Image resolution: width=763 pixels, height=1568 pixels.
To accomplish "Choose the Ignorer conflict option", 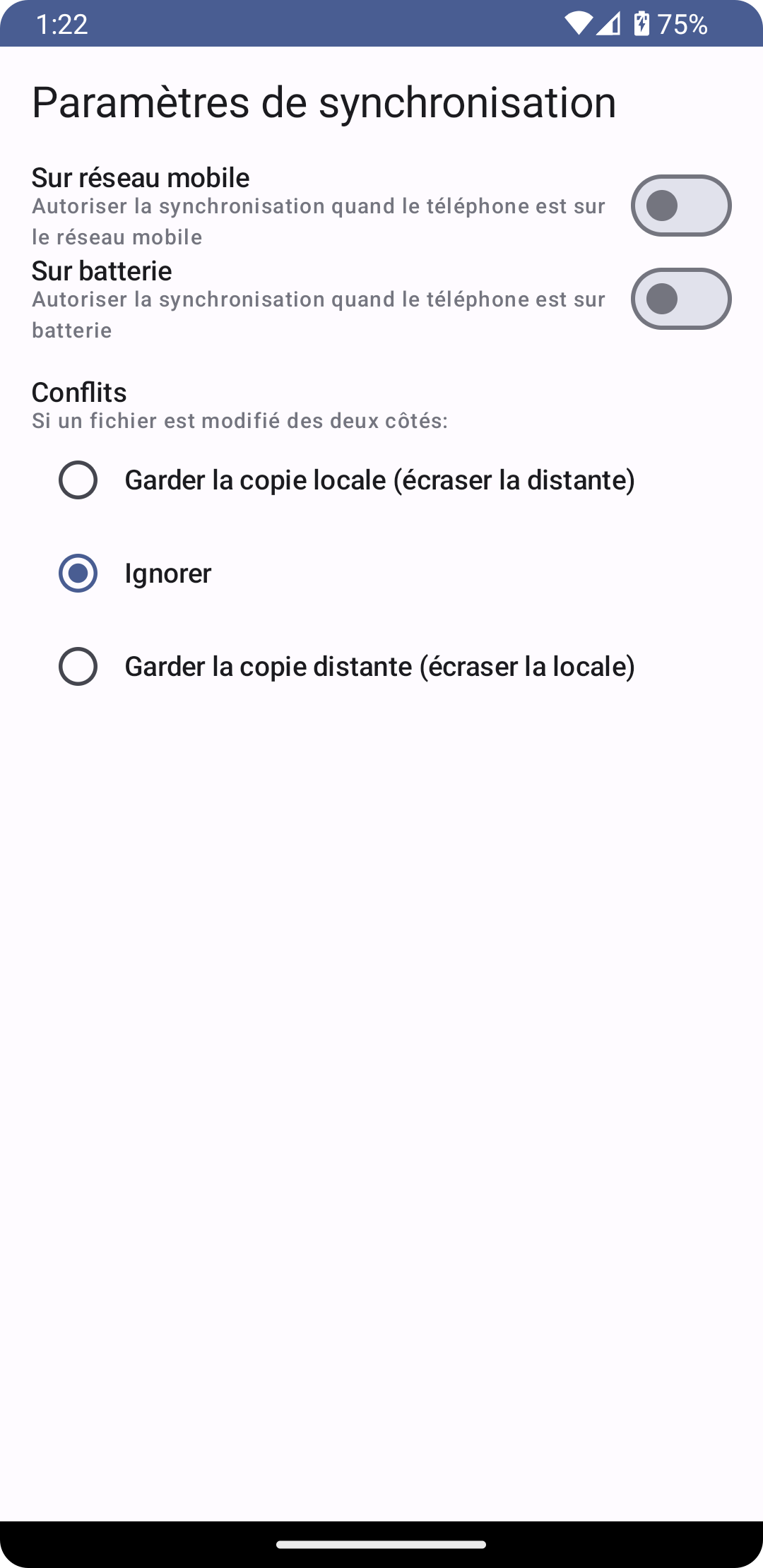I will tap(78, 573).
